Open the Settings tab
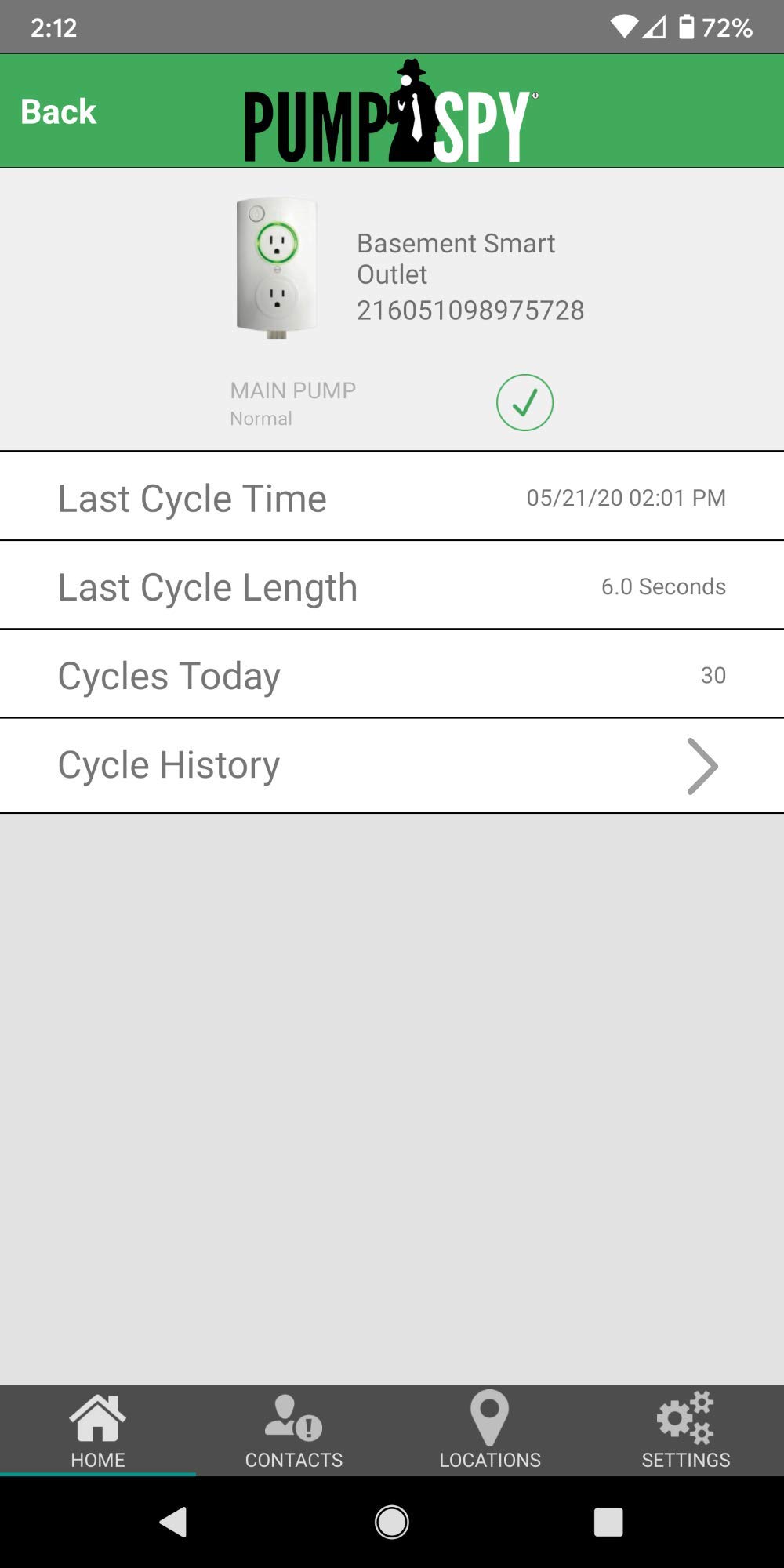 coord(686,1430)
